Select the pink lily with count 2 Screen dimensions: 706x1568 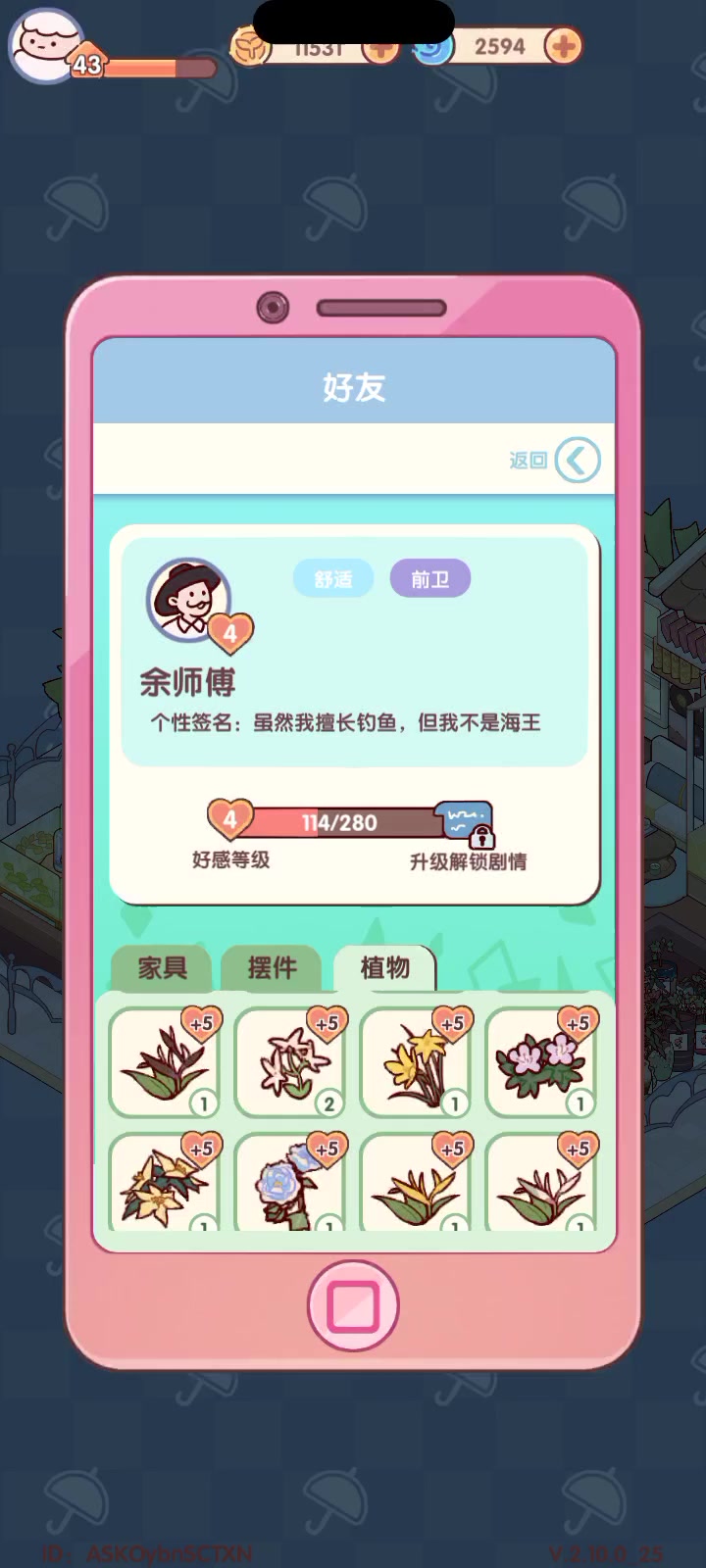pos(290,1062)
